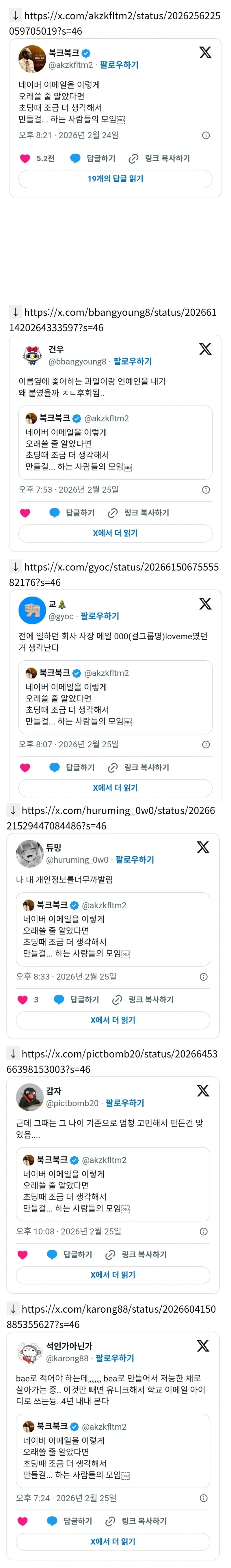Follow 감자 @pictbomb20
This screenshot has height=1568, width=231.
125,1103
